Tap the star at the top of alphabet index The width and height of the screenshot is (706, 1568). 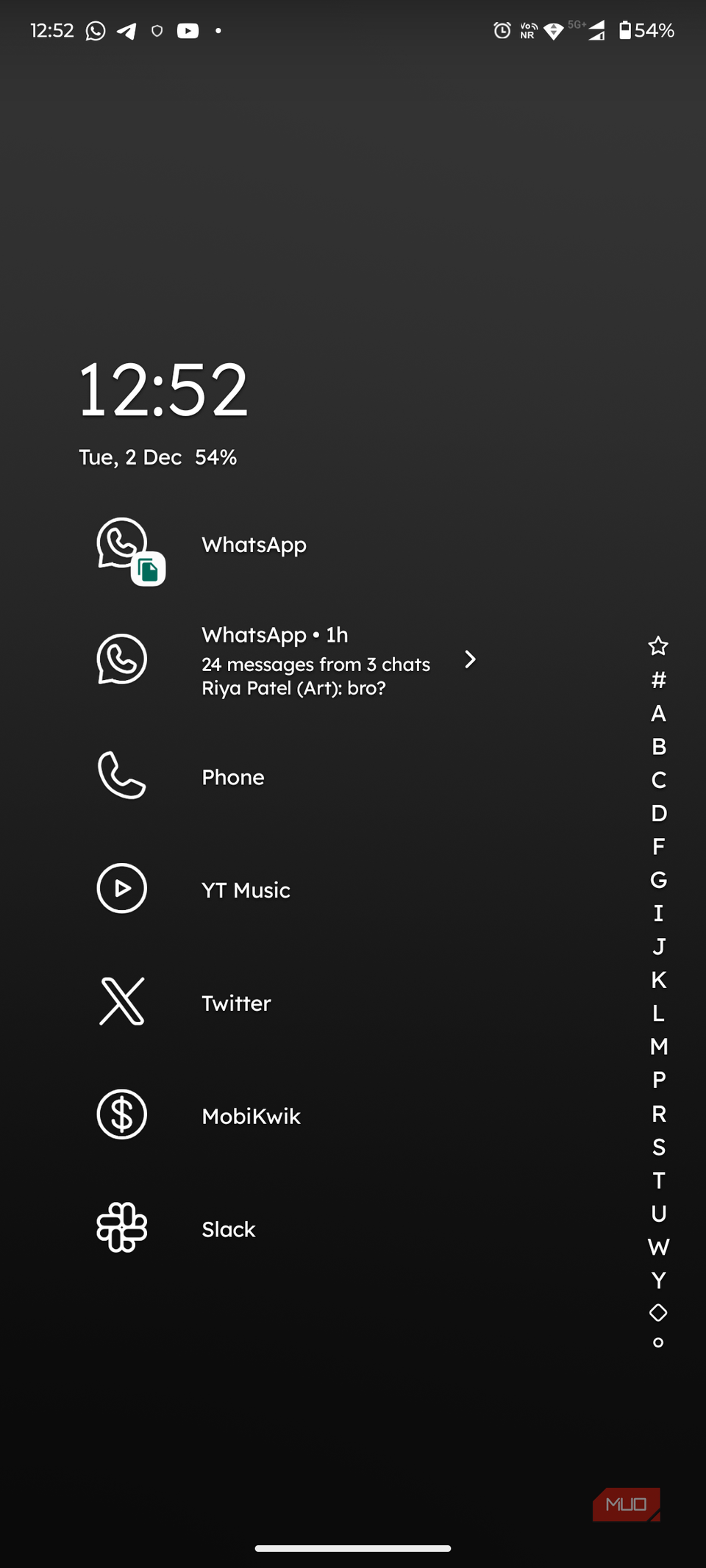point(658,647)
